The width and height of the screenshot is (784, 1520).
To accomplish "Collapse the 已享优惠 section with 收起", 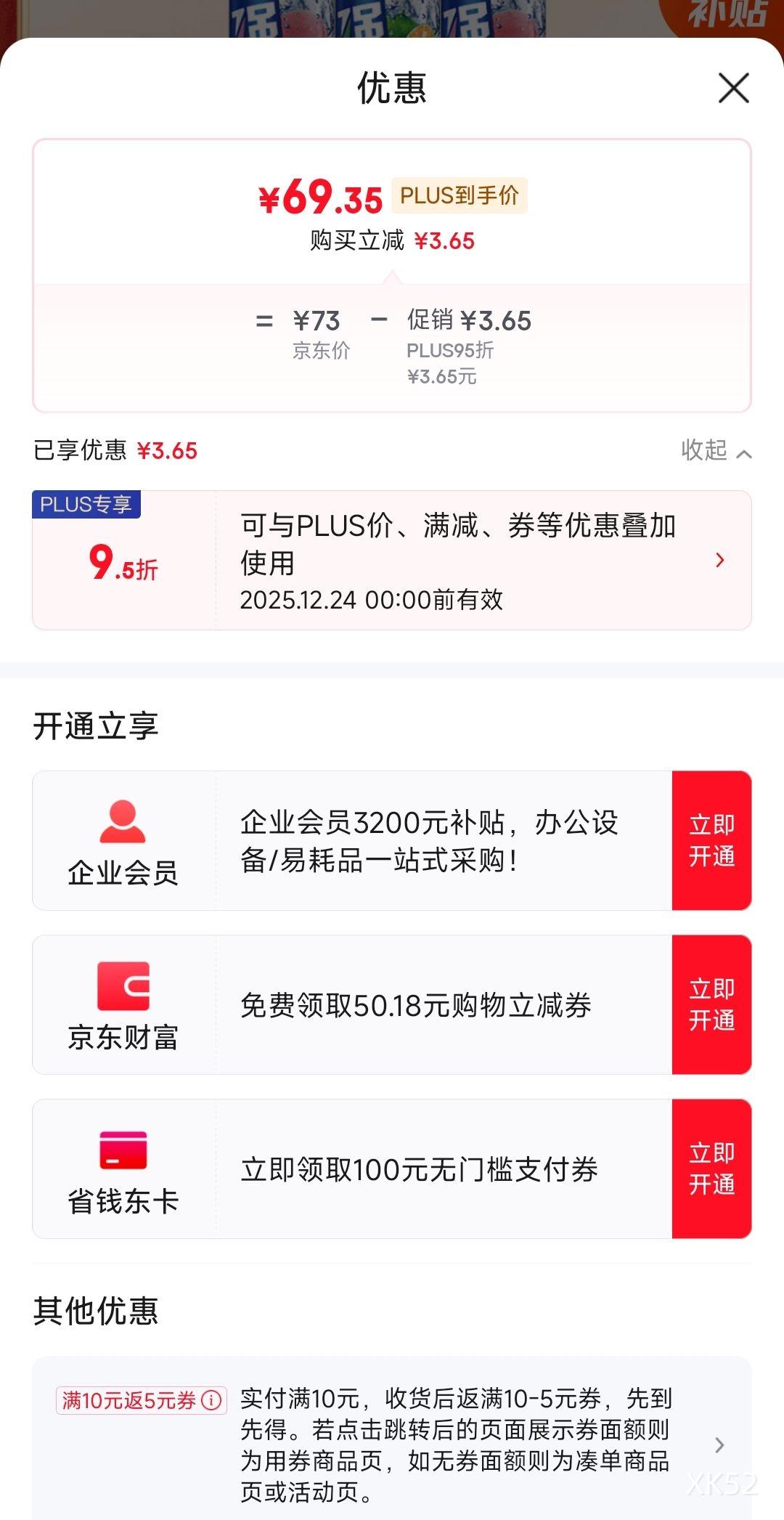I will point(715,451).
